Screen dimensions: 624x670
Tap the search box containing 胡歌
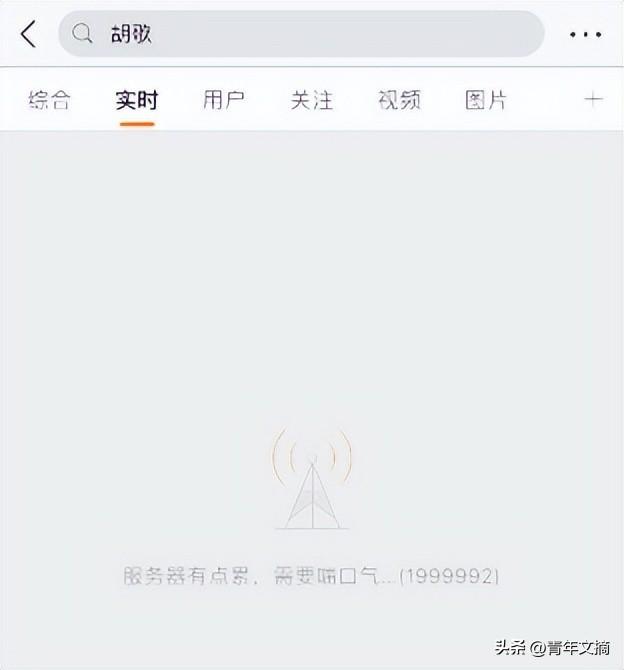click(x=300, y=34)
